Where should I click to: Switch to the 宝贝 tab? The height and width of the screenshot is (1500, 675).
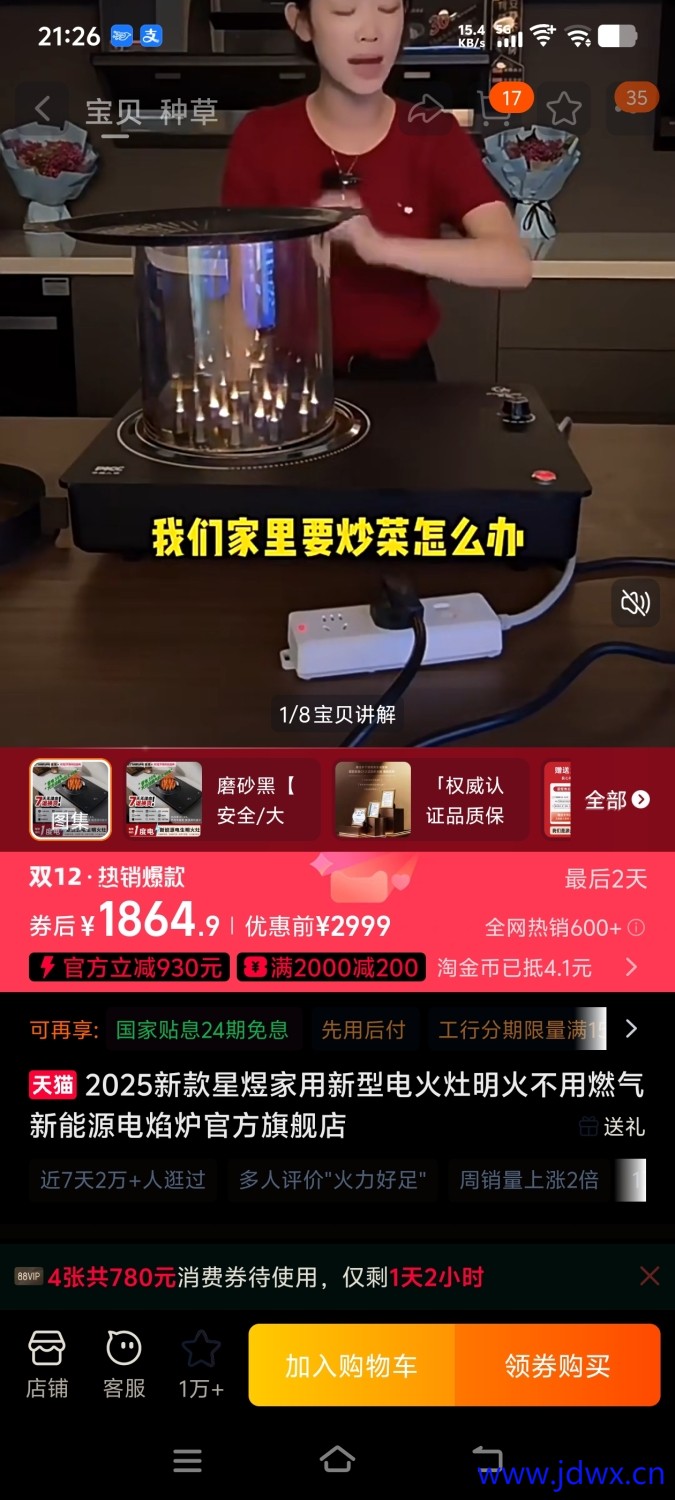[113, 111]
